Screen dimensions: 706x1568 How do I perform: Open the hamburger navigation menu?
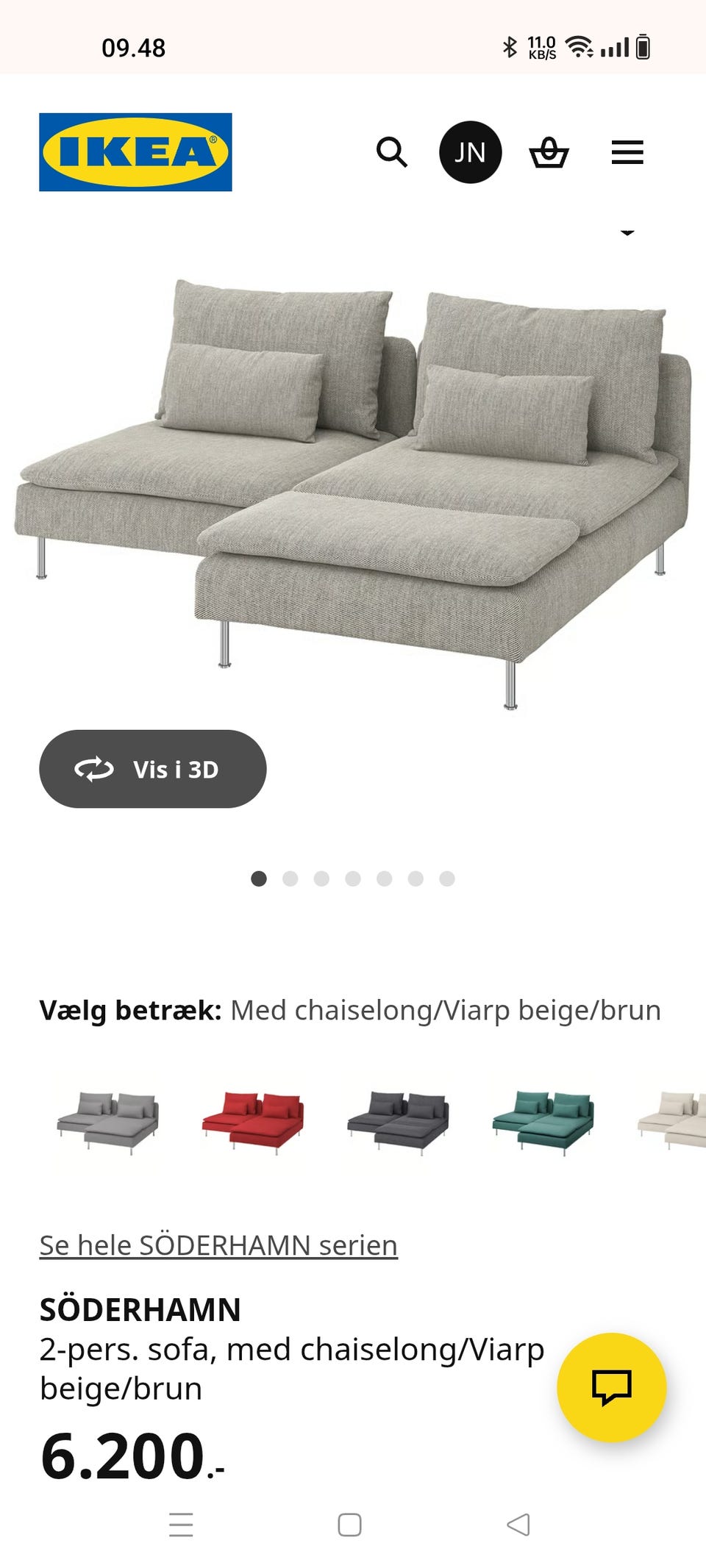627,151
